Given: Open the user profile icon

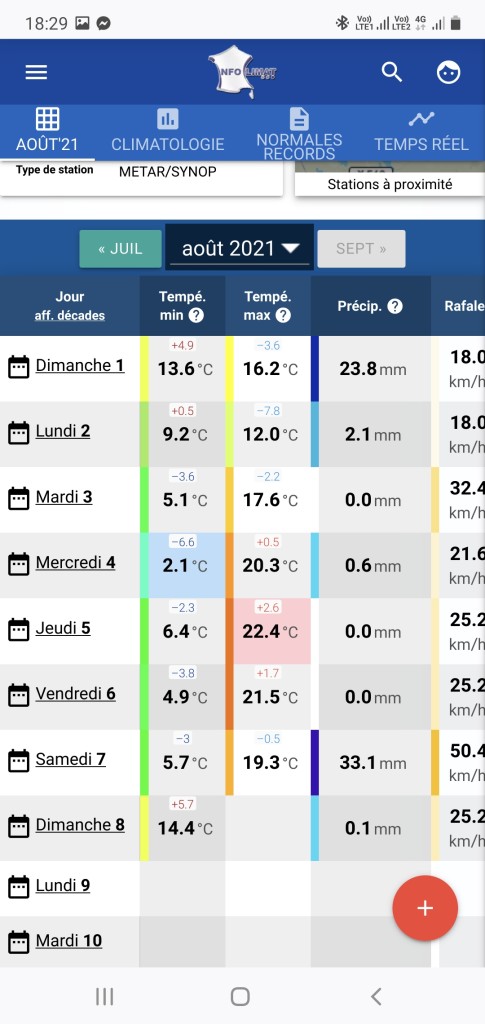Looking at the screenshot, I should tap(448, 72).
